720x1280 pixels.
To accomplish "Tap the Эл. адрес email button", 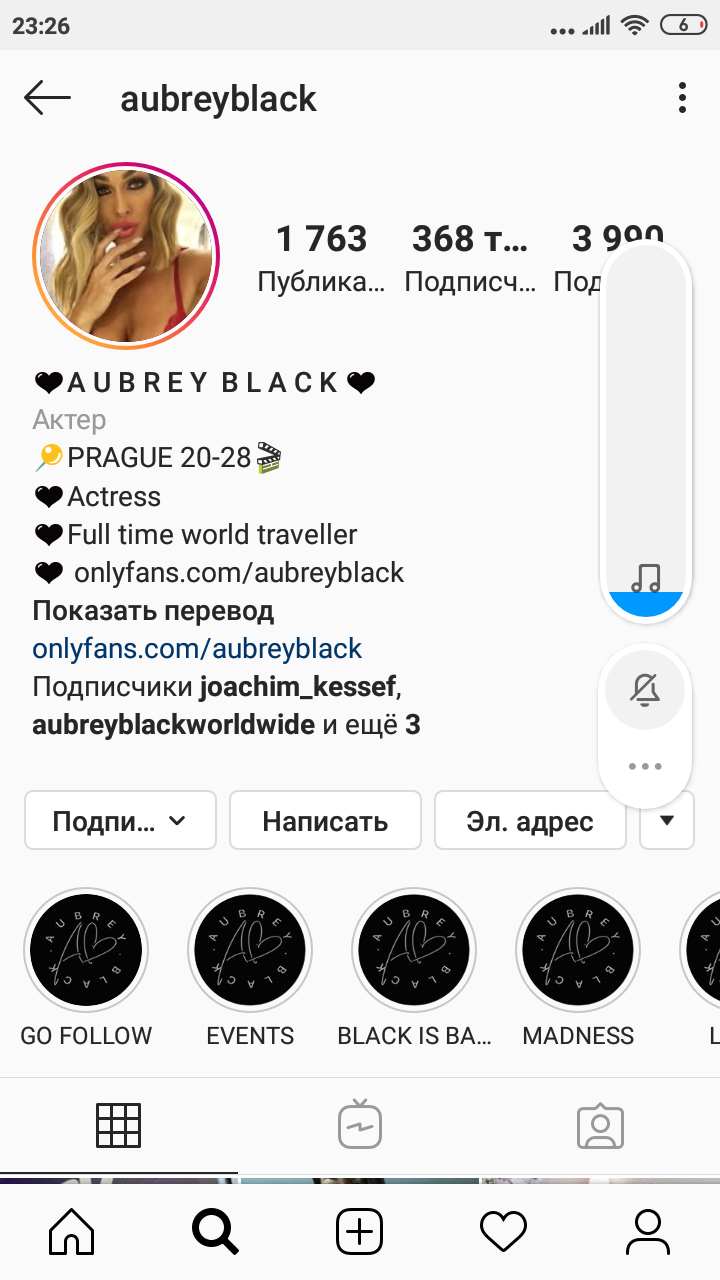I will (530, 821).
